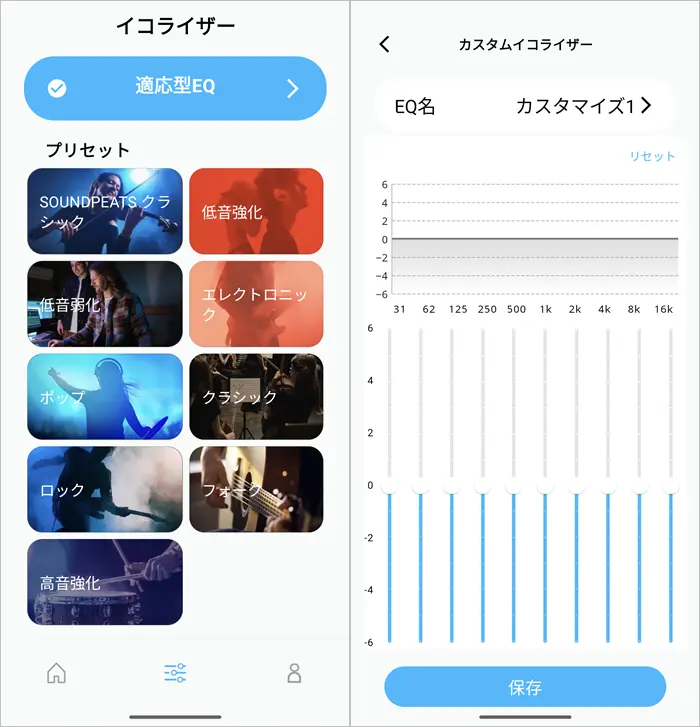
Task: Tap the 16k band slider
Action: (x=670, y=486)
